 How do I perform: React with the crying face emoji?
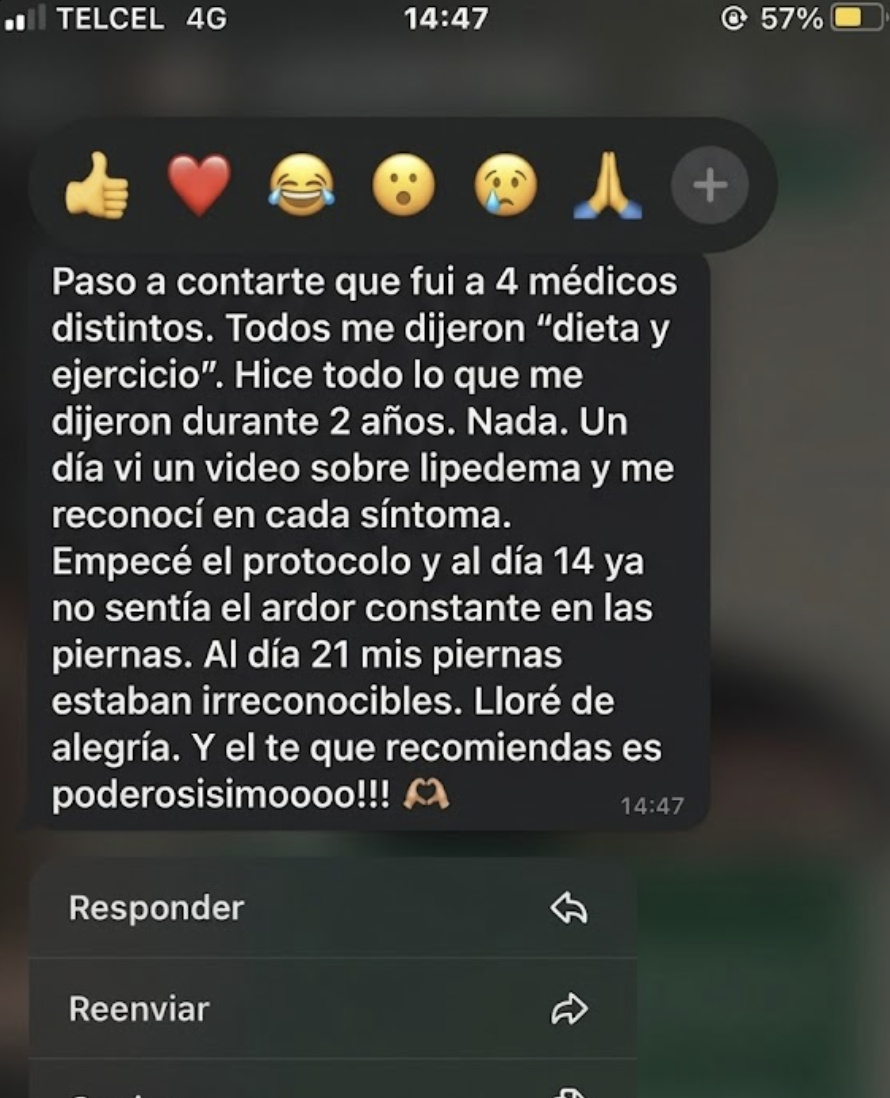click(x=506, y=186)
